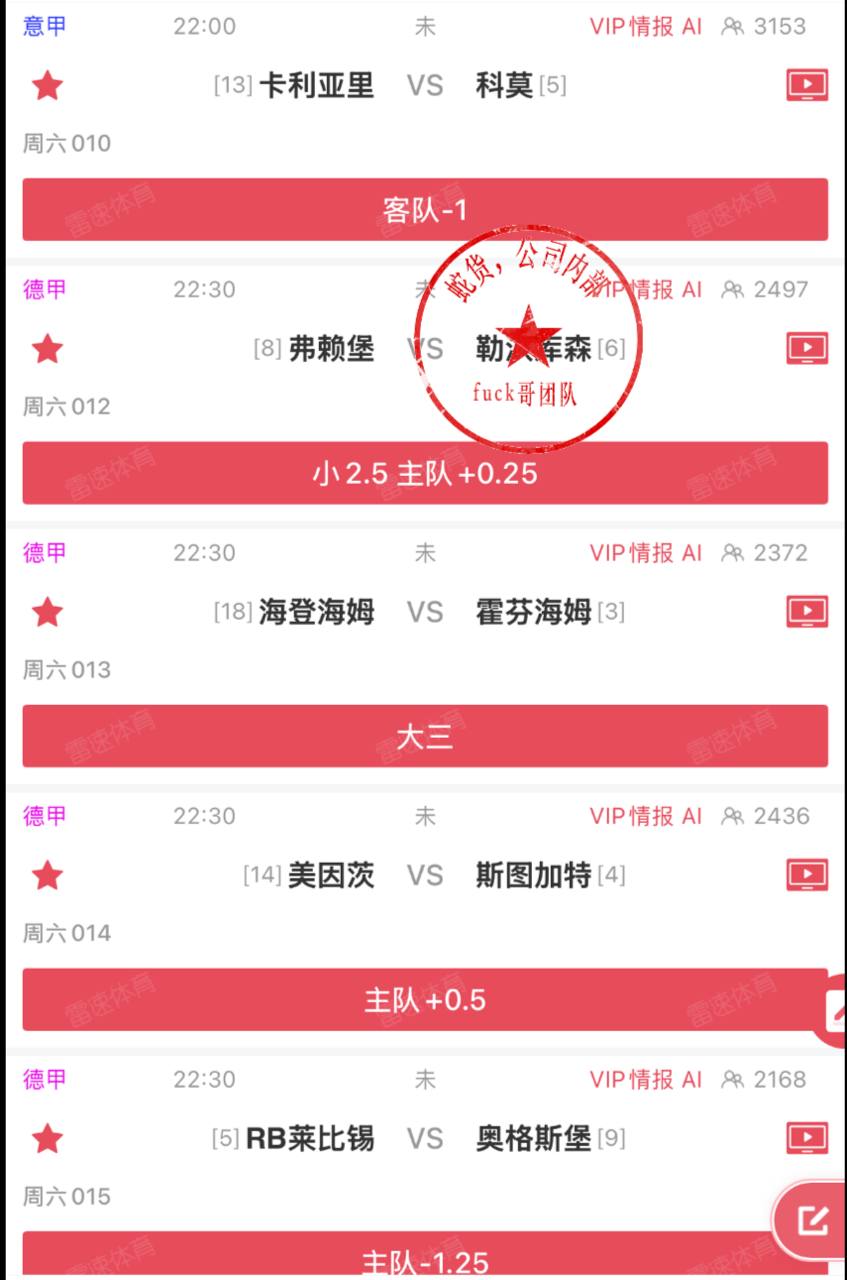Screen dimensions: 847x1280
Task: Mark 美因茨 vs 斯图加特 with the star
Action: 47,876
